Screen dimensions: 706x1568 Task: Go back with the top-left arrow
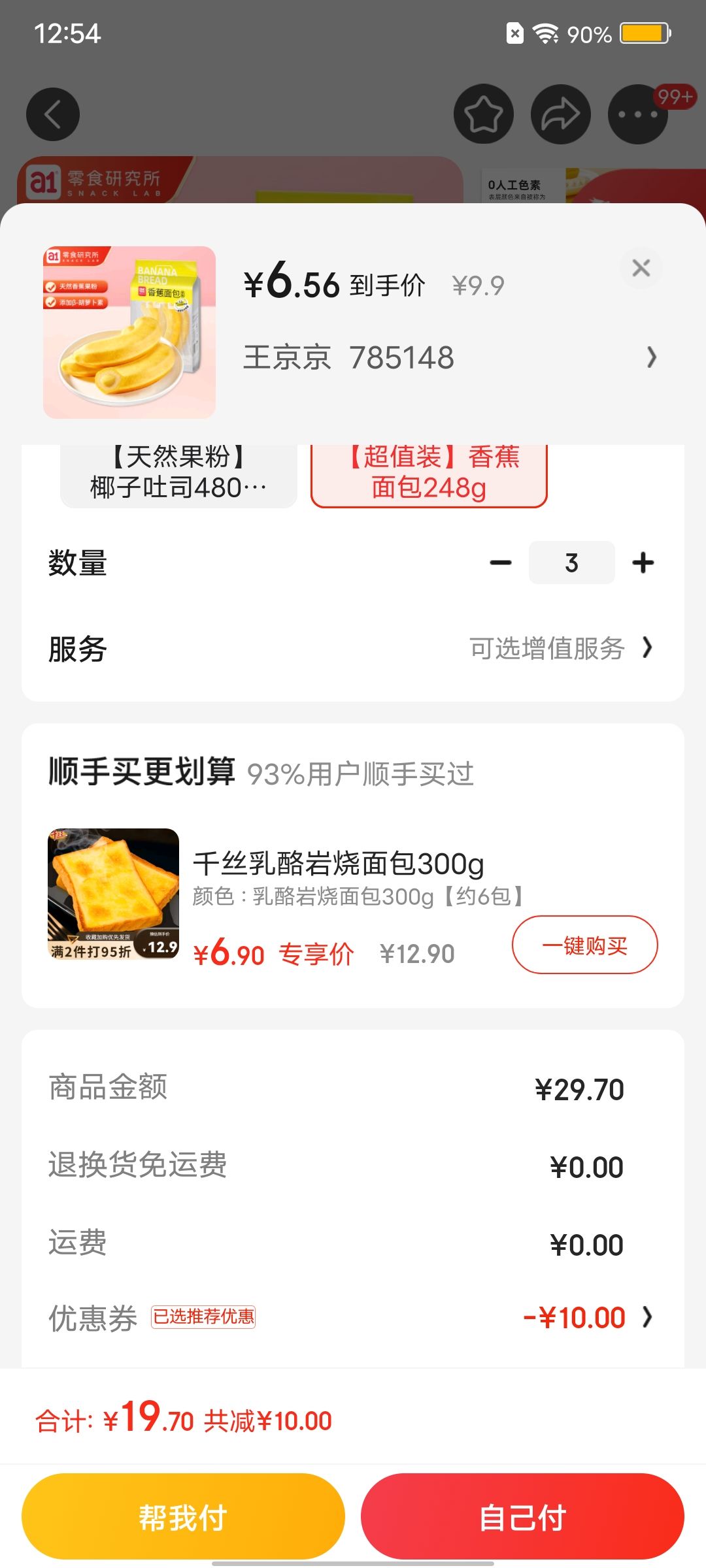[53, 114]
